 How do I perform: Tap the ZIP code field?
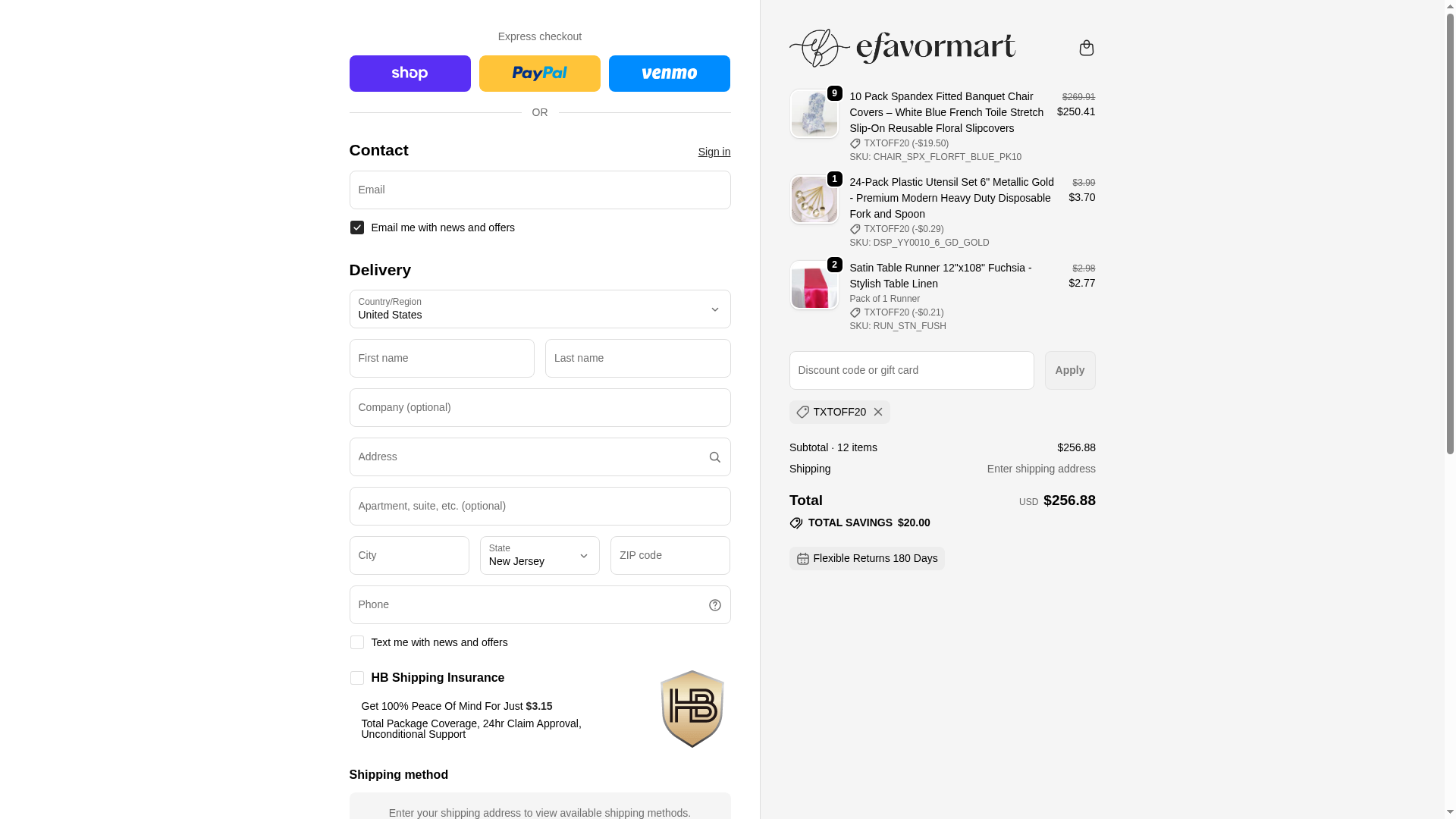pyautogui.click(x=670, y=555)
